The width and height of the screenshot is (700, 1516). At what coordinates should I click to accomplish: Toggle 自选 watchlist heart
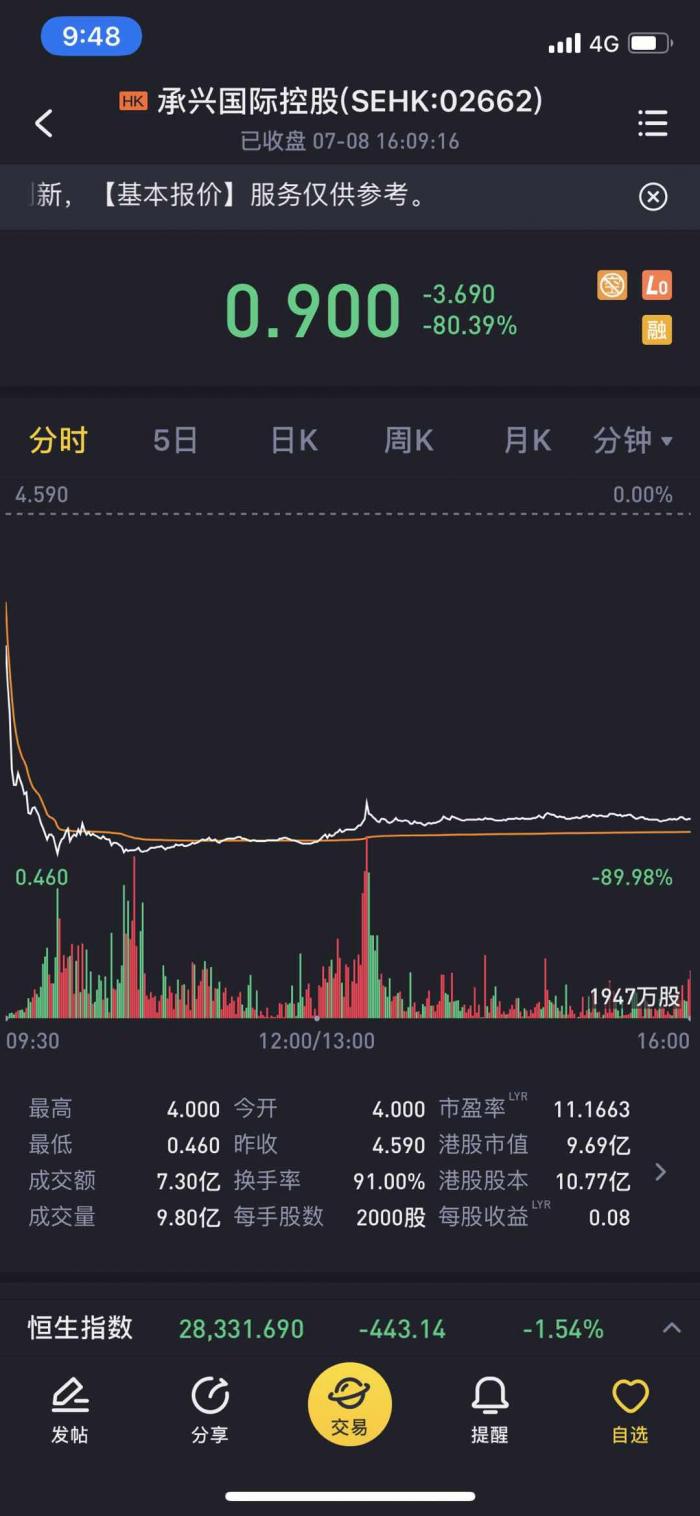(630, 1410)
